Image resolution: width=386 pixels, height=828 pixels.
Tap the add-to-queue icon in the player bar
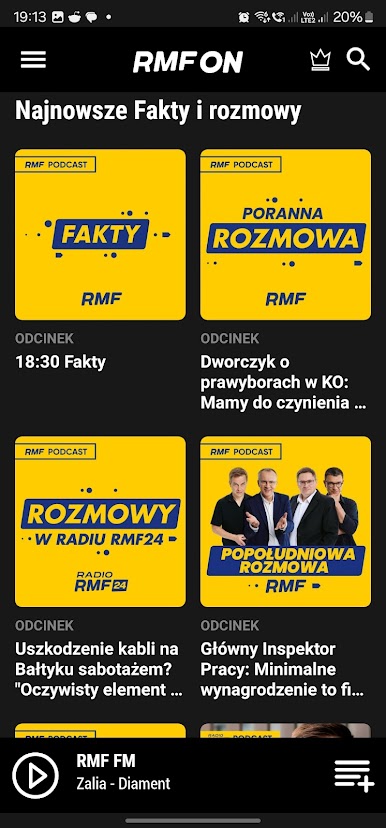coord(354,776)
